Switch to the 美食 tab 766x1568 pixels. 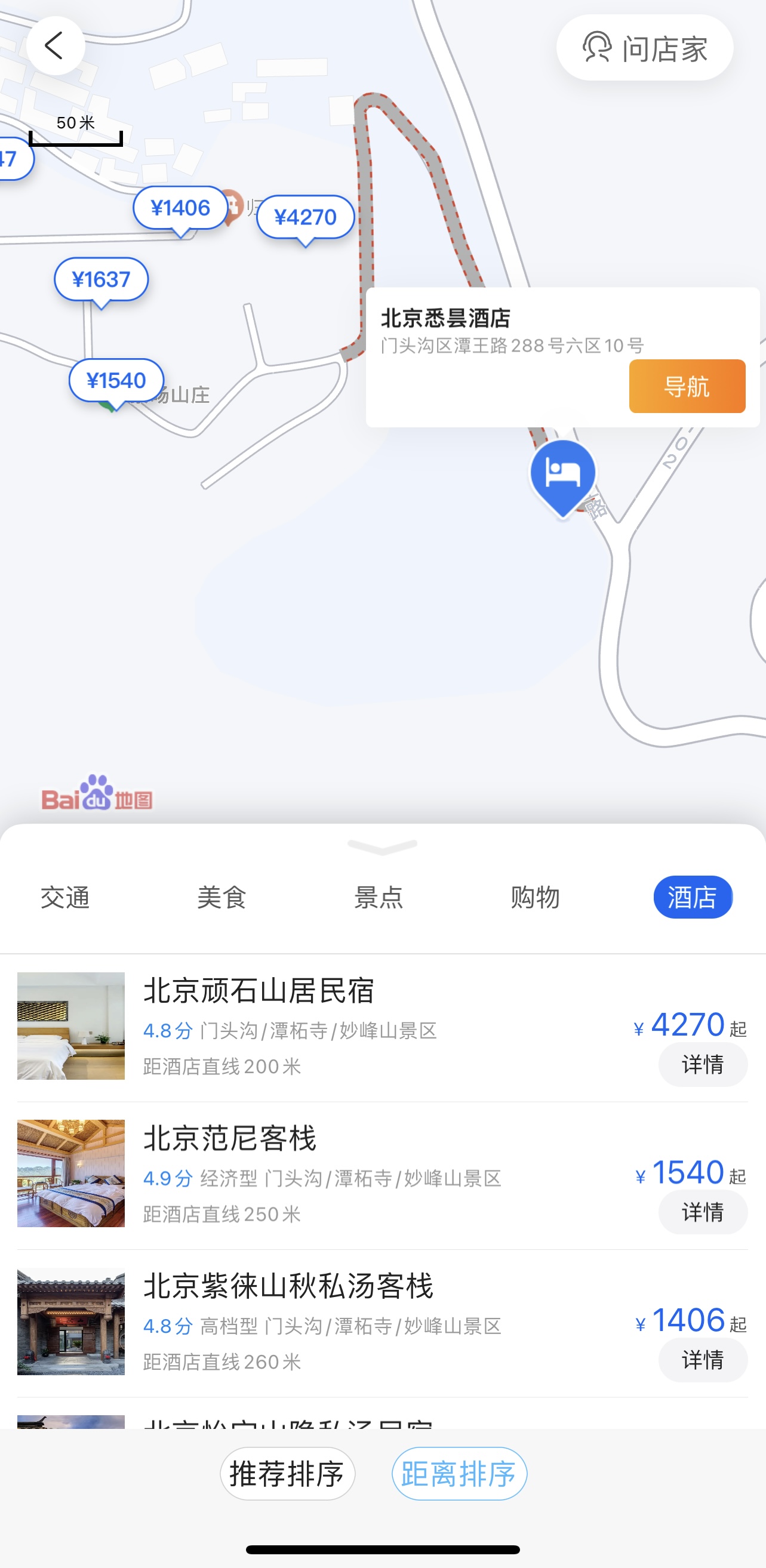[222, 897]
